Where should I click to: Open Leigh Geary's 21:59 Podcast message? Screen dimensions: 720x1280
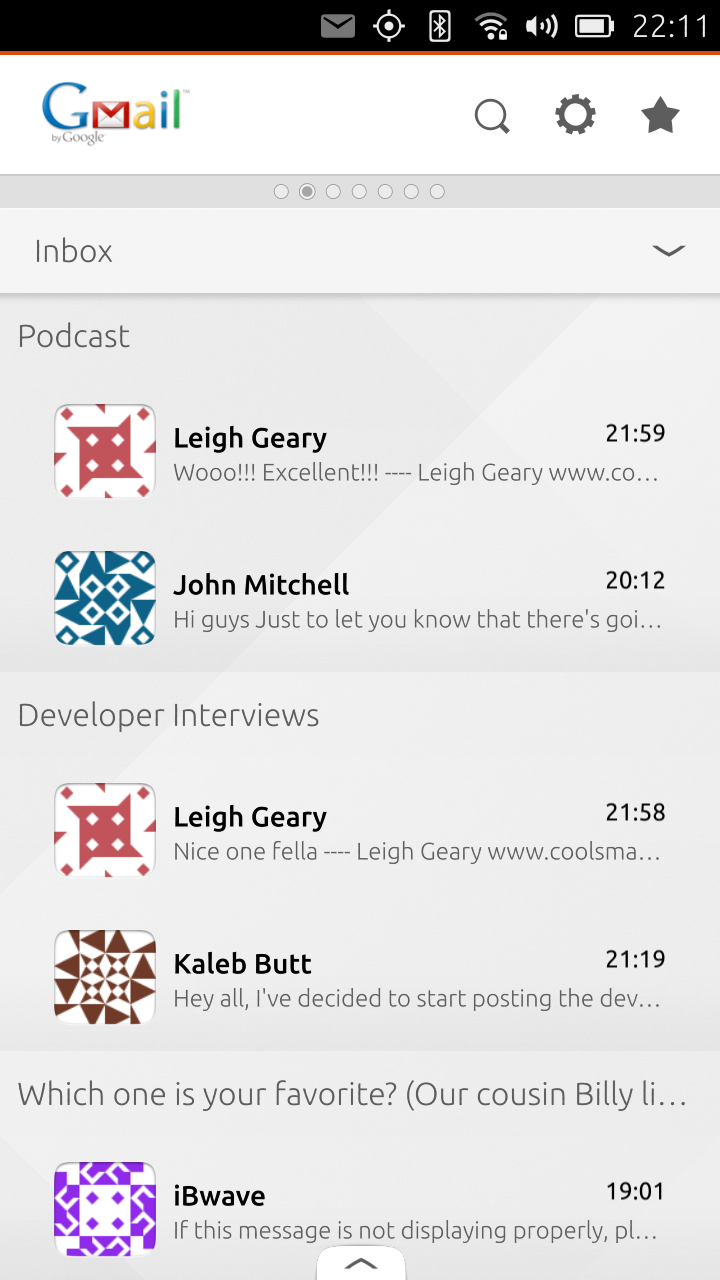pos(360,452)
